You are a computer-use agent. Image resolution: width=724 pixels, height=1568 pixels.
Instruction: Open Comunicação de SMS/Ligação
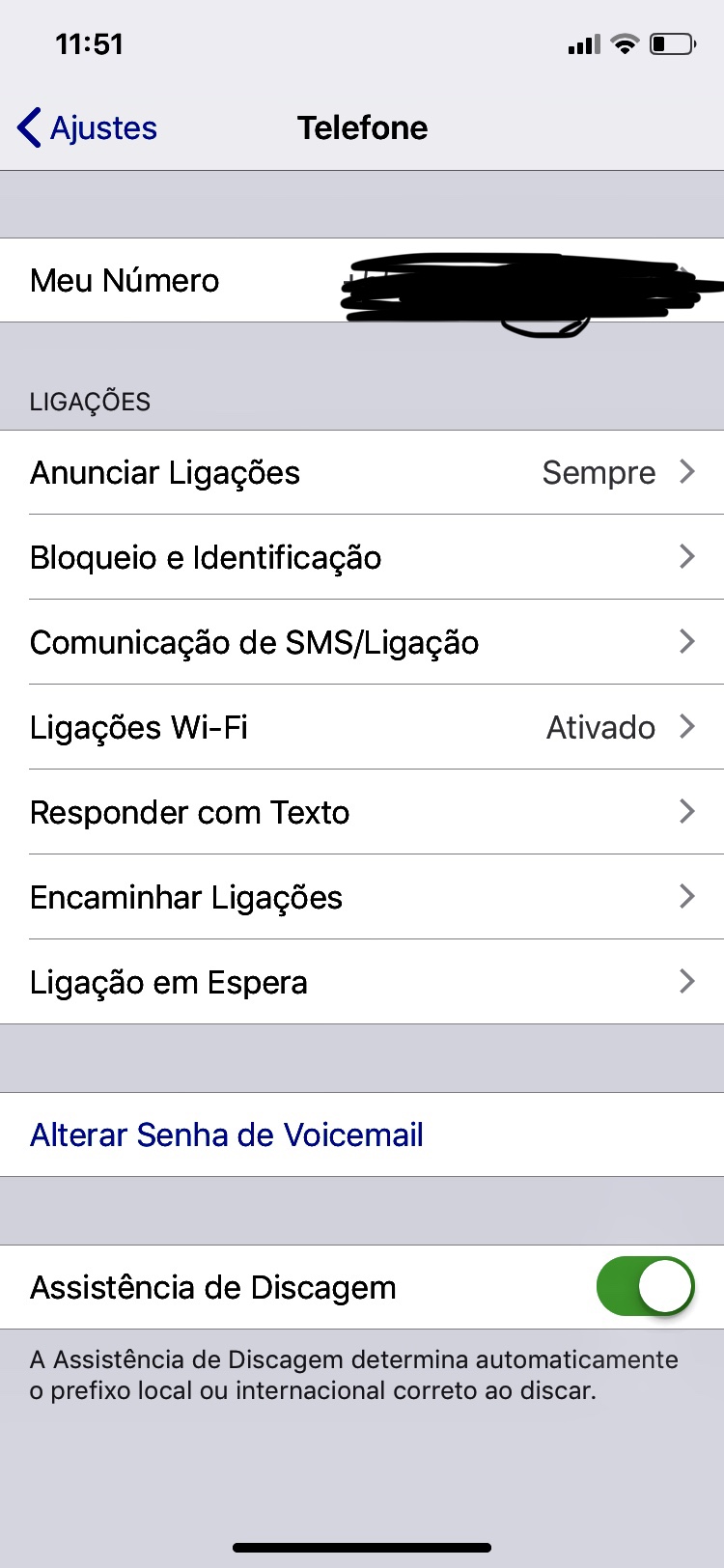click(362, 643)
